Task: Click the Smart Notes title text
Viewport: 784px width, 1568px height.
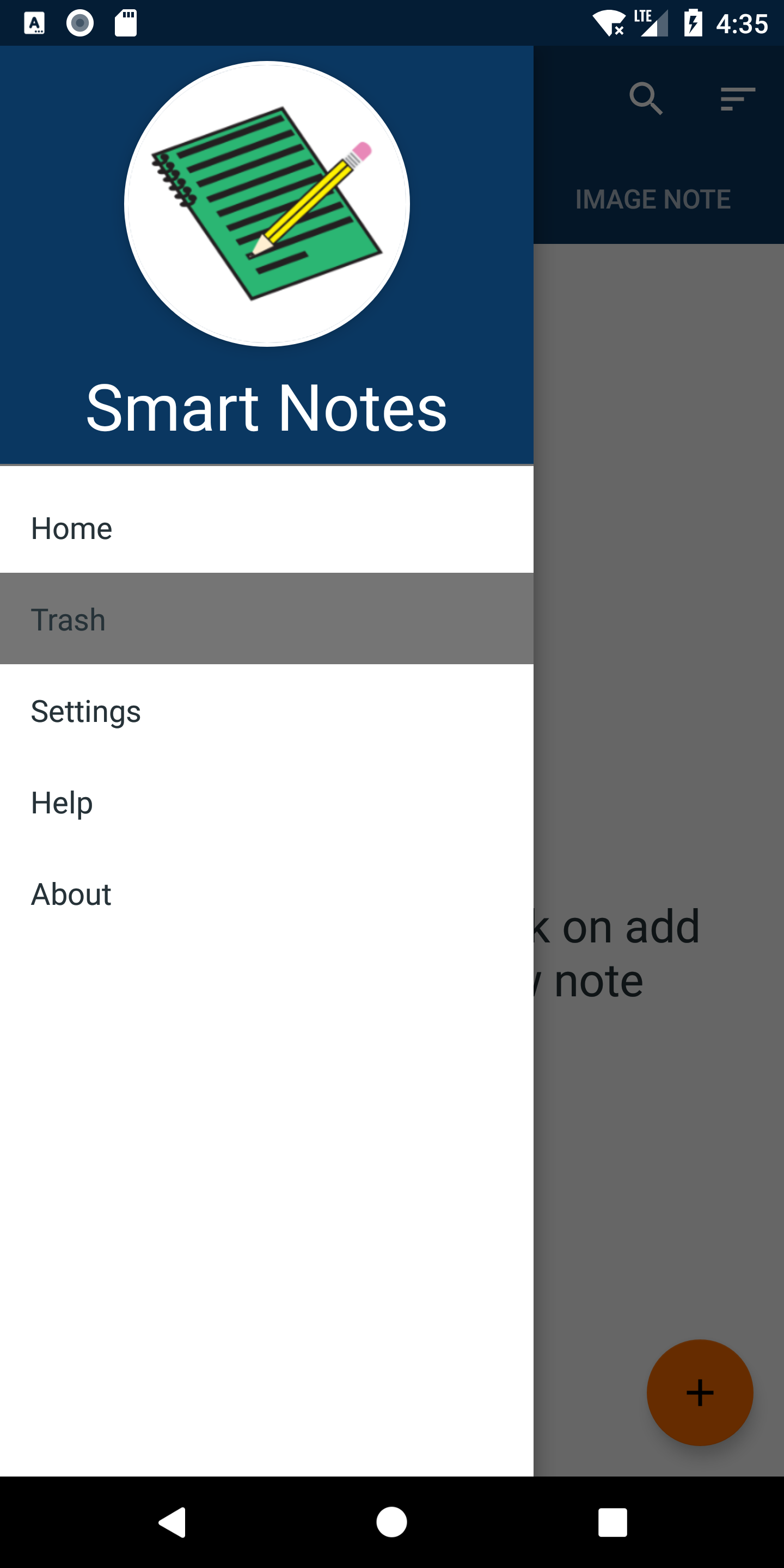Action: 267,407
